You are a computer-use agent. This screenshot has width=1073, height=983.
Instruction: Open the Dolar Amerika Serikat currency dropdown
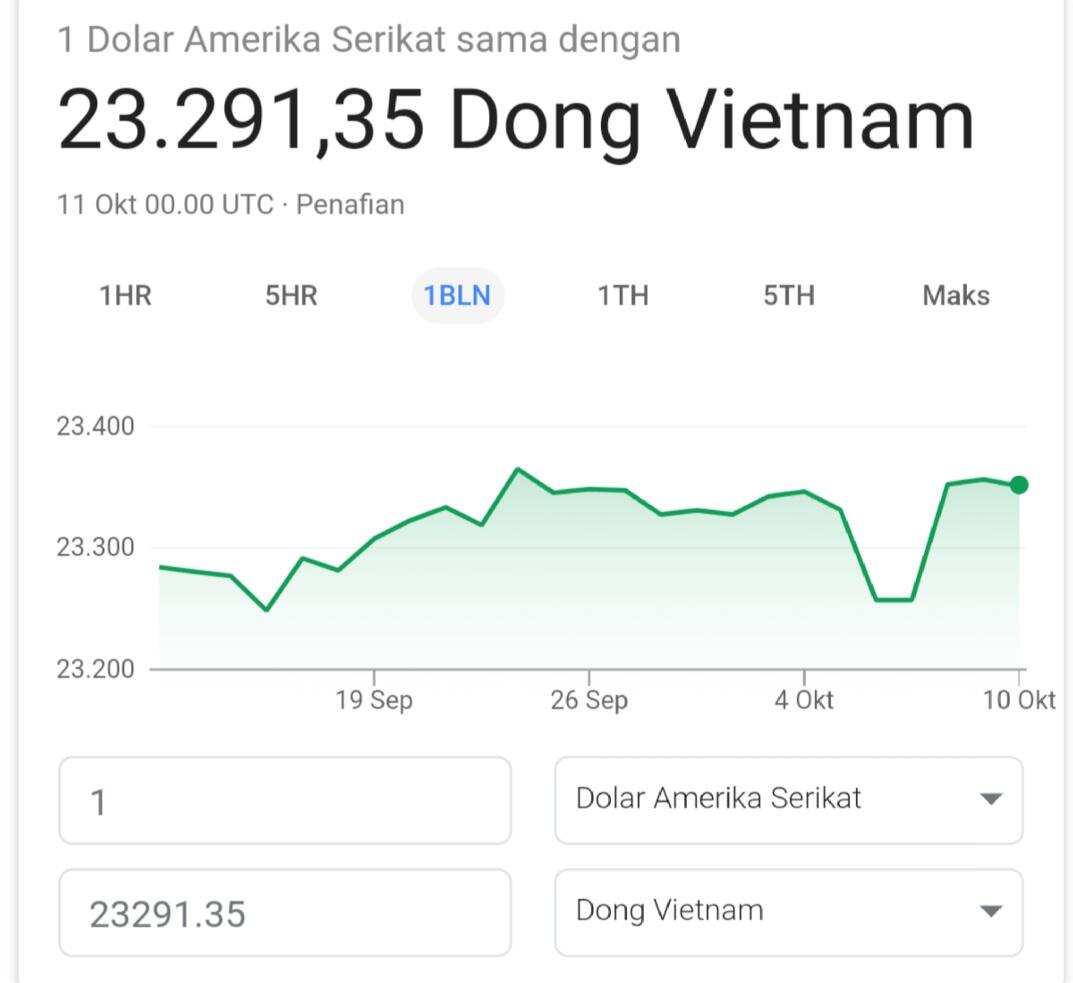click(788, 799)
